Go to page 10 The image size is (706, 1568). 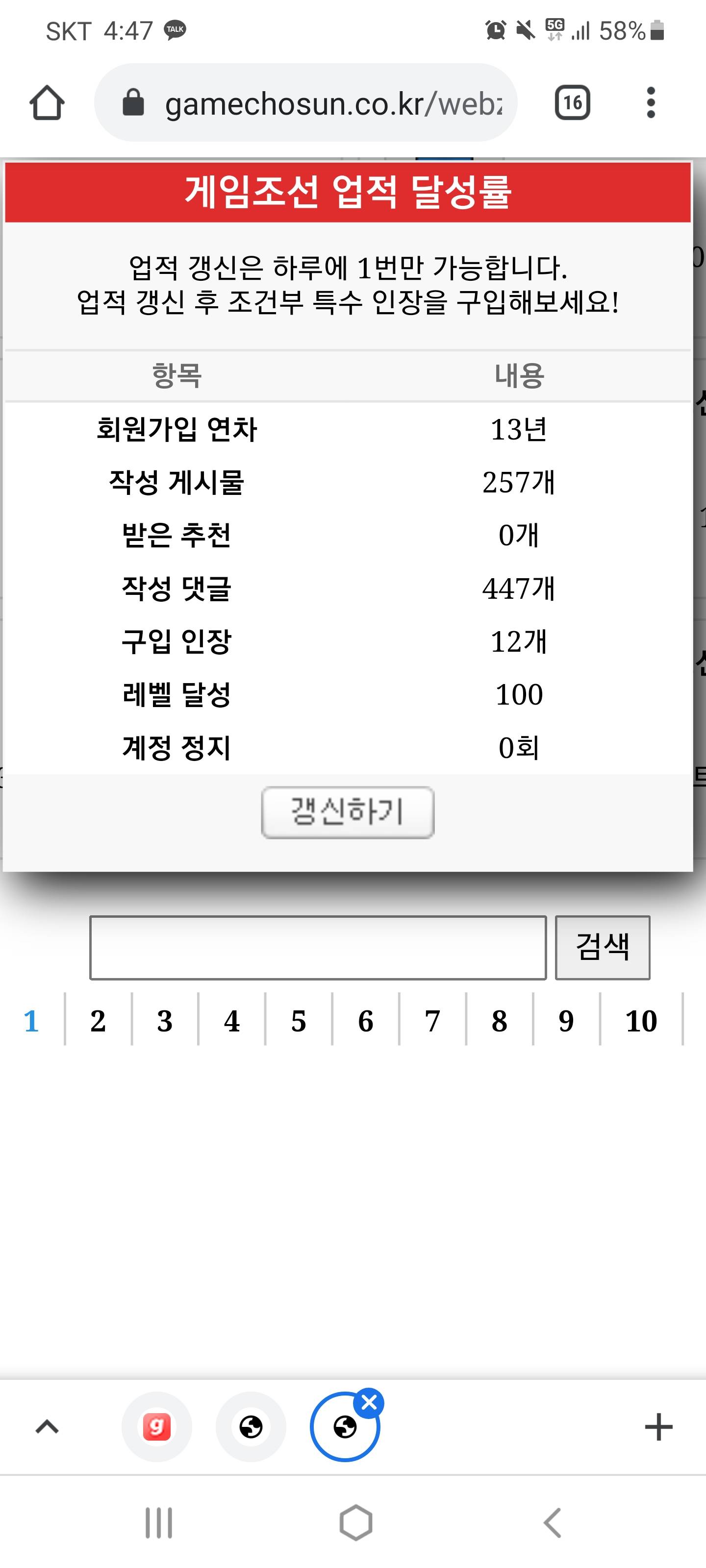pos(641,1021)
